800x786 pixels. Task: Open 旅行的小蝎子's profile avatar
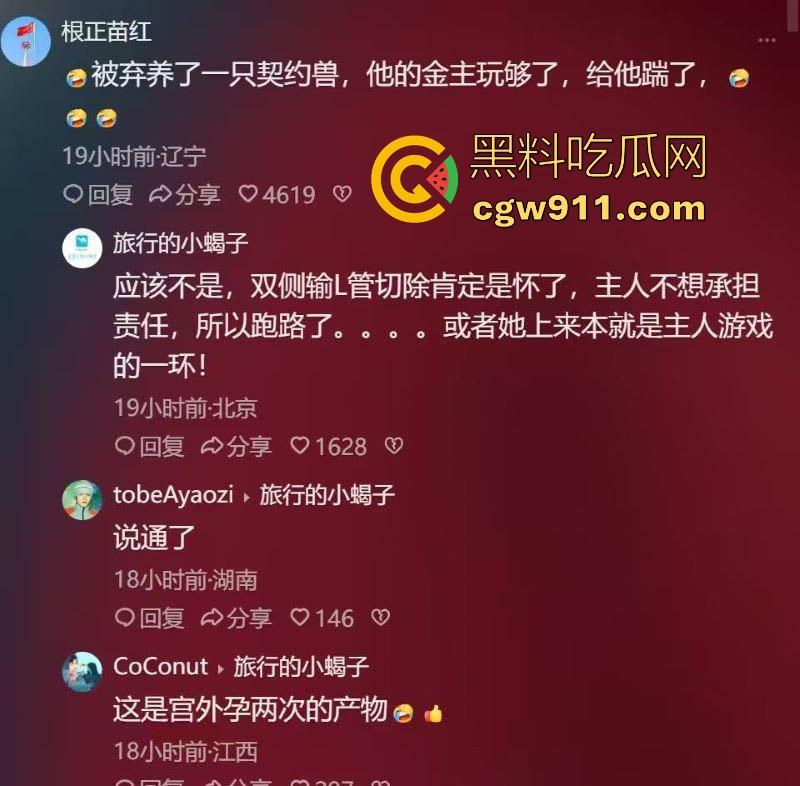tap(82, 246)
